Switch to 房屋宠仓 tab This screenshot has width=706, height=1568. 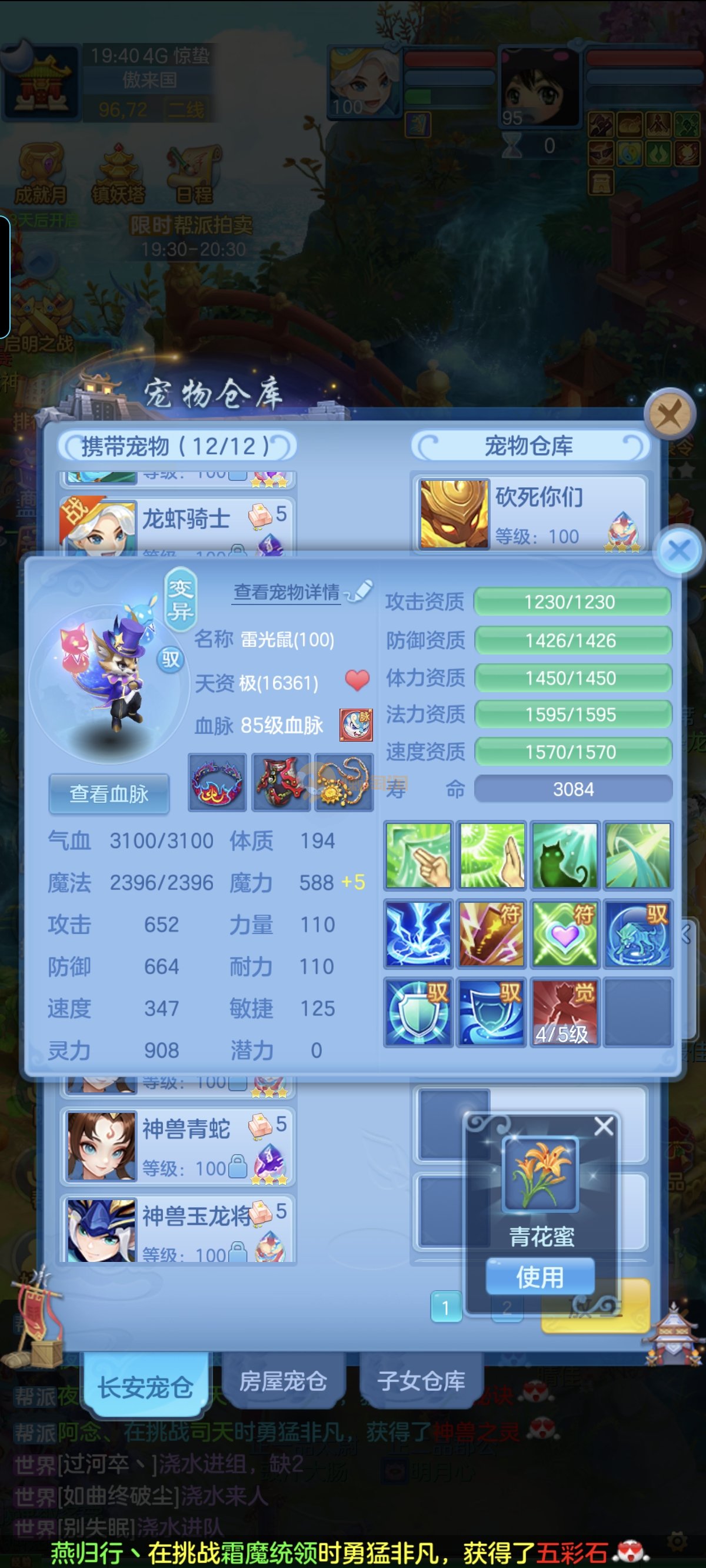click(x=283, y=1380)
